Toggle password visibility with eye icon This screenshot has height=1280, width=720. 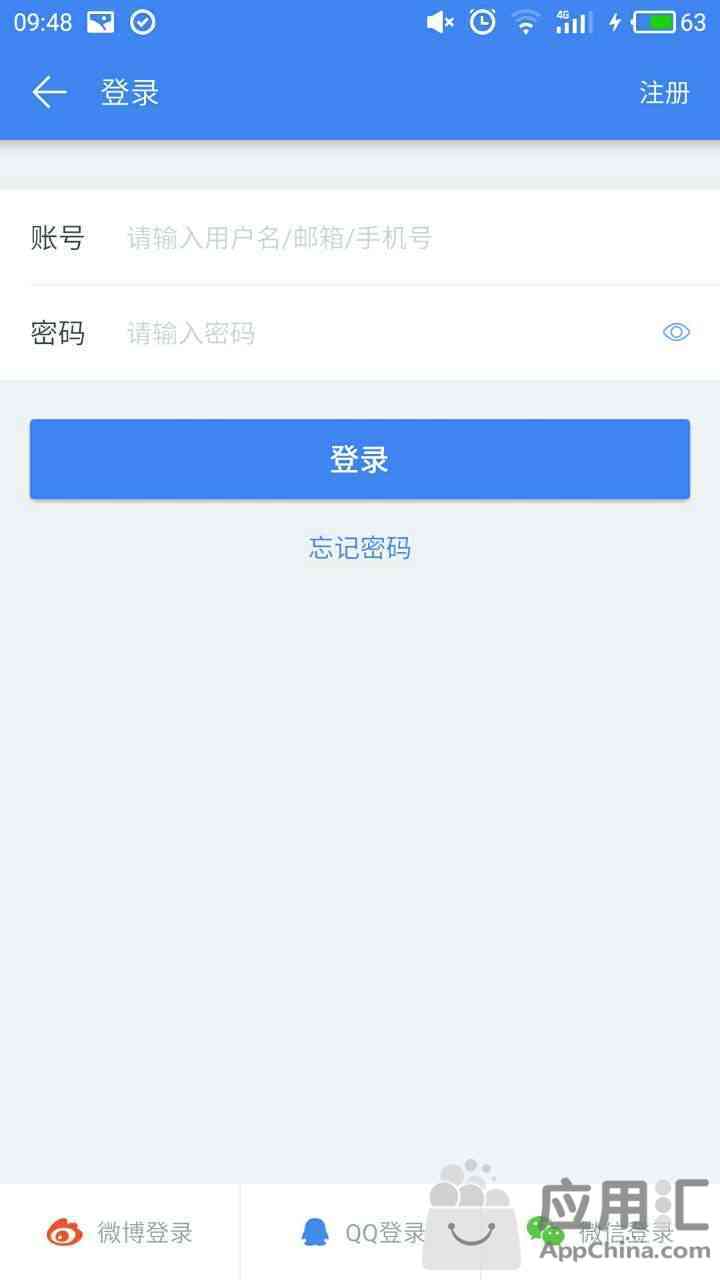coord(676,333)
